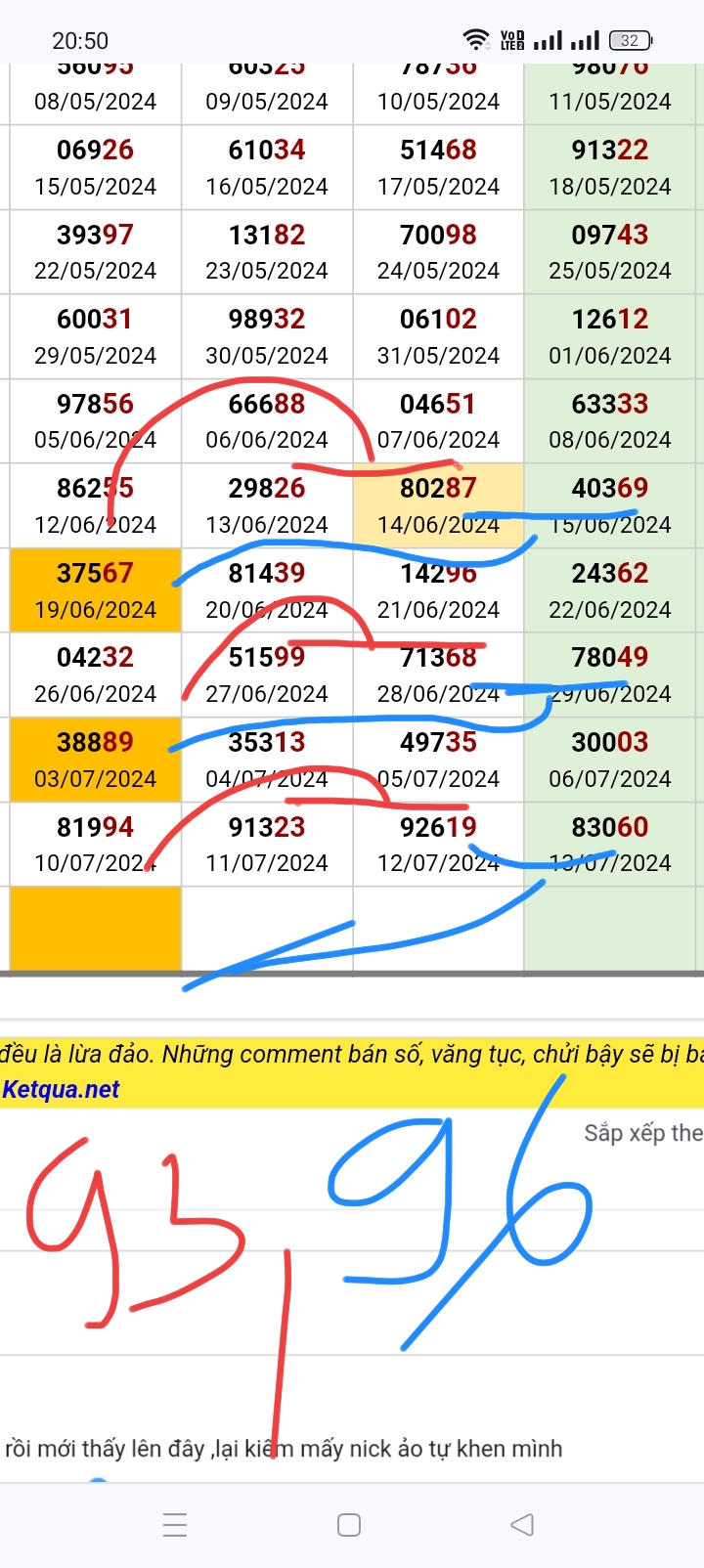Go to the home screen
Screen dimensions: 704x1568
point(349,1525)
